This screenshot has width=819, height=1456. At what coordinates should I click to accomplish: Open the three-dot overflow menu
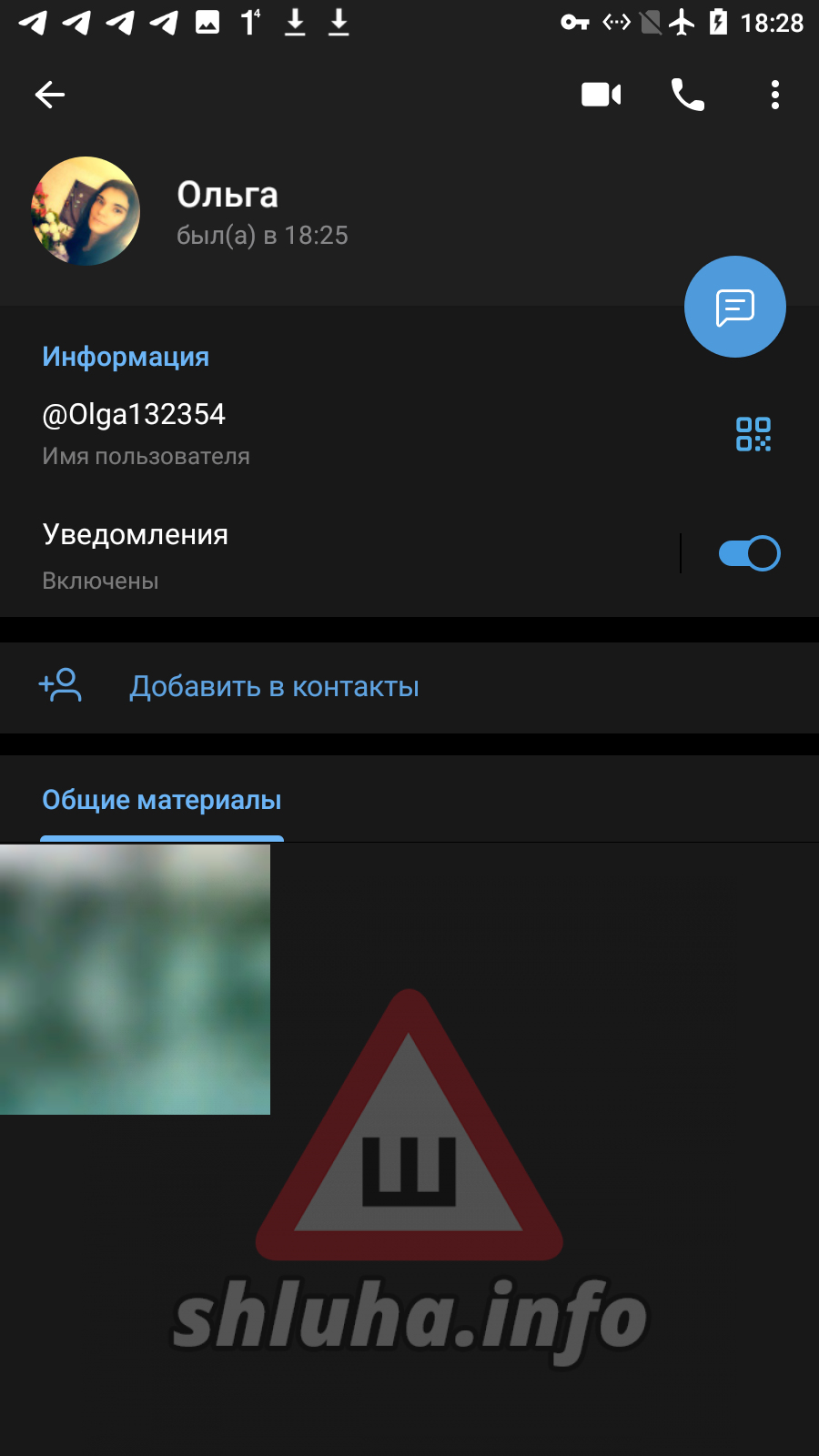click(775, 95)
